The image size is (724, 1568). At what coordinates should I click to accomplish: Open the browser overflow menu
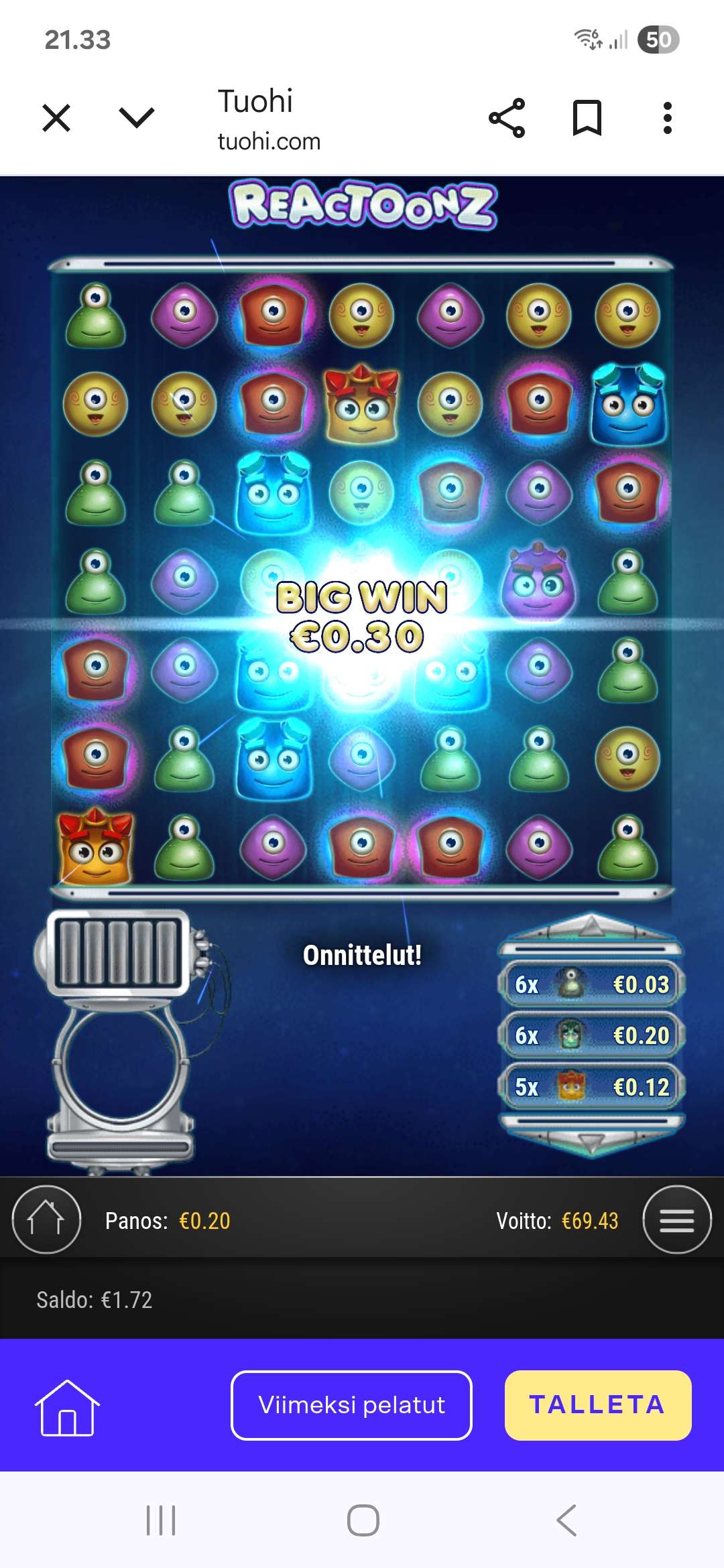pos(667,119)
